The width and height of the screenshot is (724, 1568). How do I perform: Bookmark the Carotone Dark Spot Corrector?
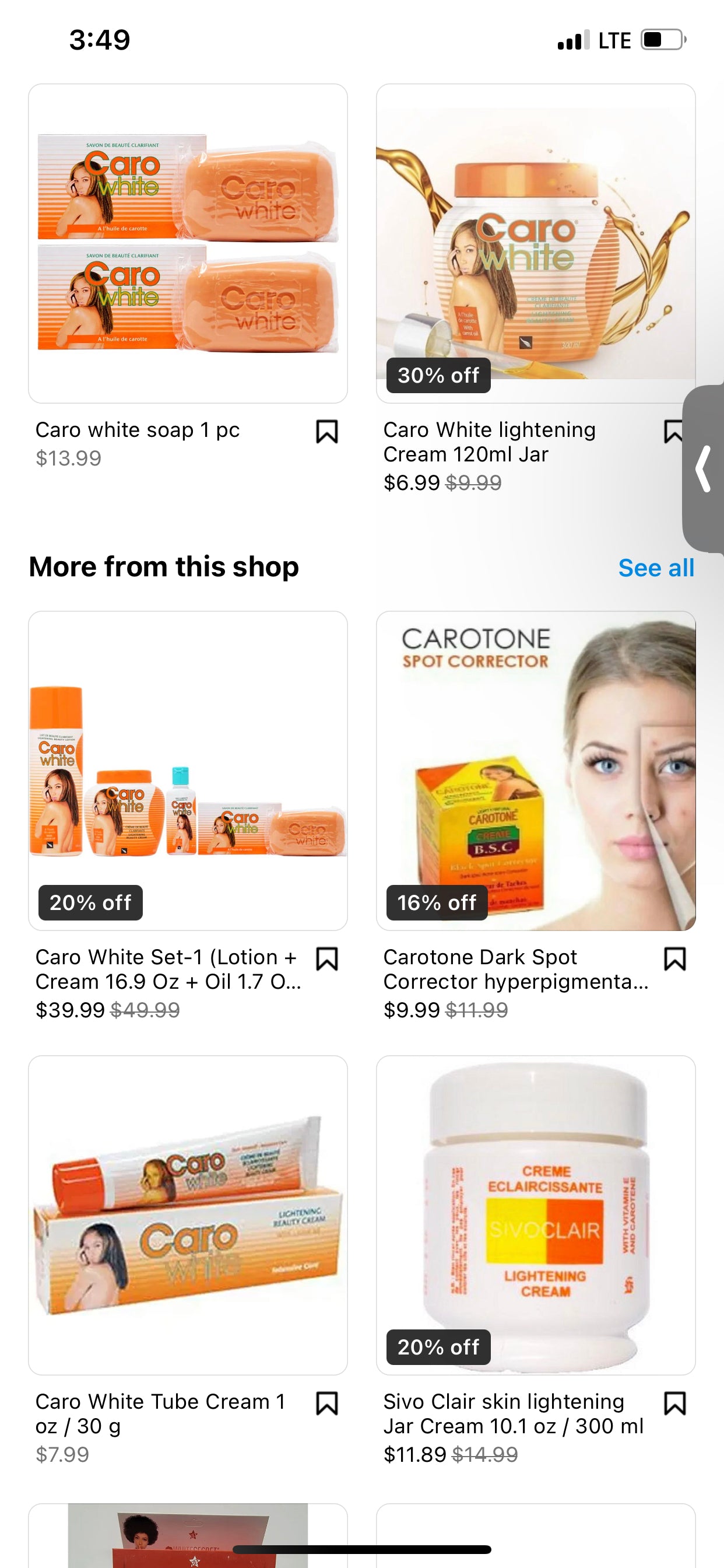coord(674,958)
